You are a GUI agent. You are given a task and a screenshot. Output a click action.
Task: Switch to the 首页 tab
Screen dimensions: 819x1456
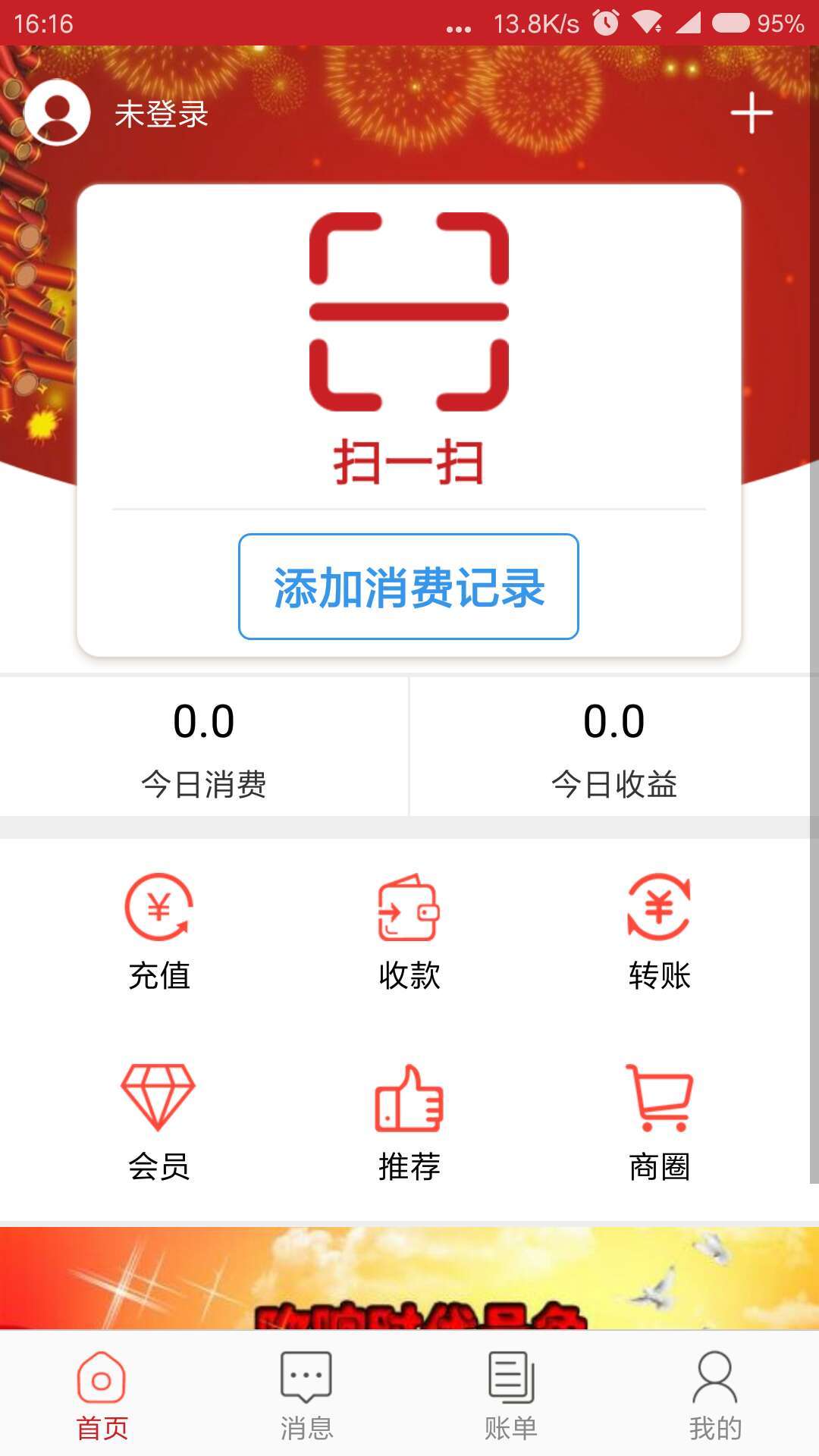(102, 1395)
